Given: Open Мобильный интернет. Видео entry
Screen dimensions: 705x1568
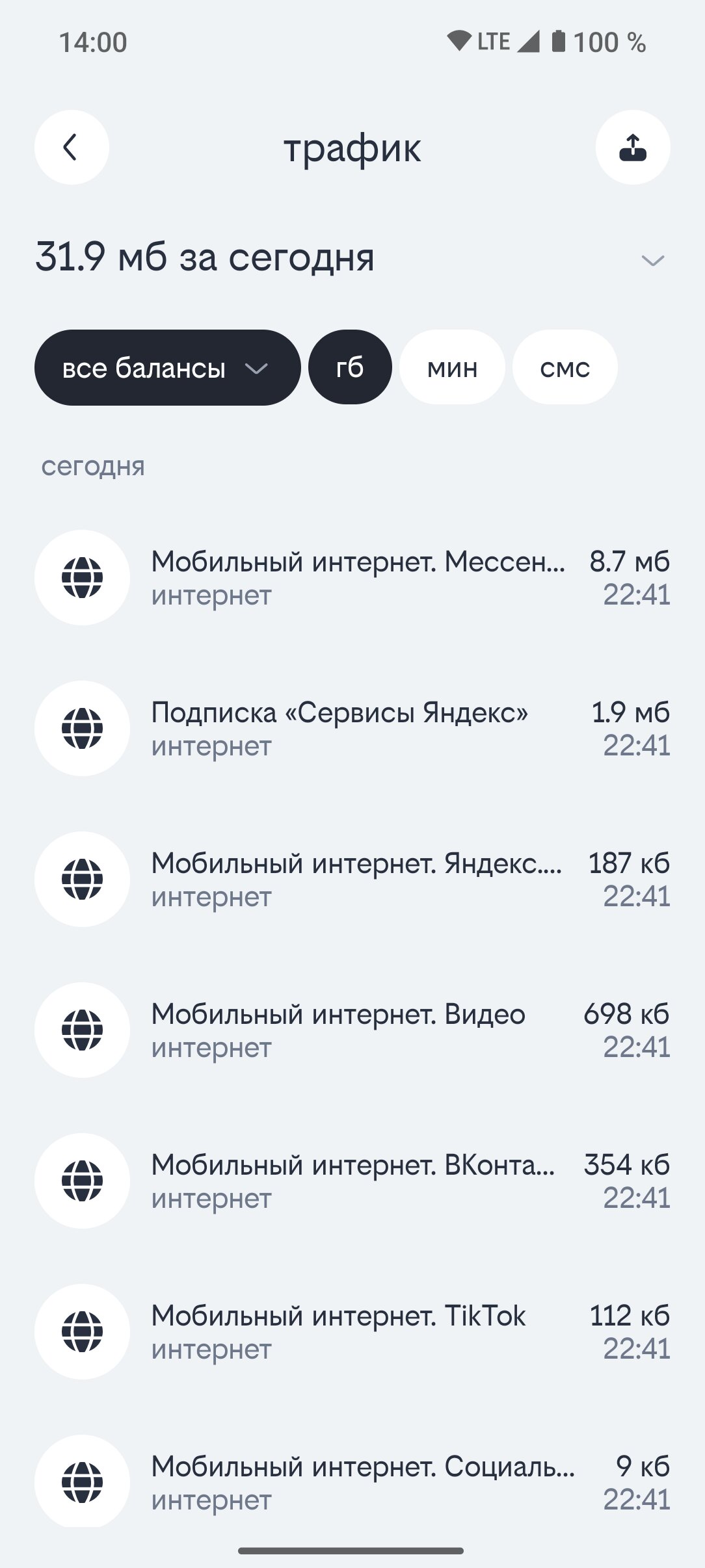Looking at the screenshot, I should [x=352, y=1030].
